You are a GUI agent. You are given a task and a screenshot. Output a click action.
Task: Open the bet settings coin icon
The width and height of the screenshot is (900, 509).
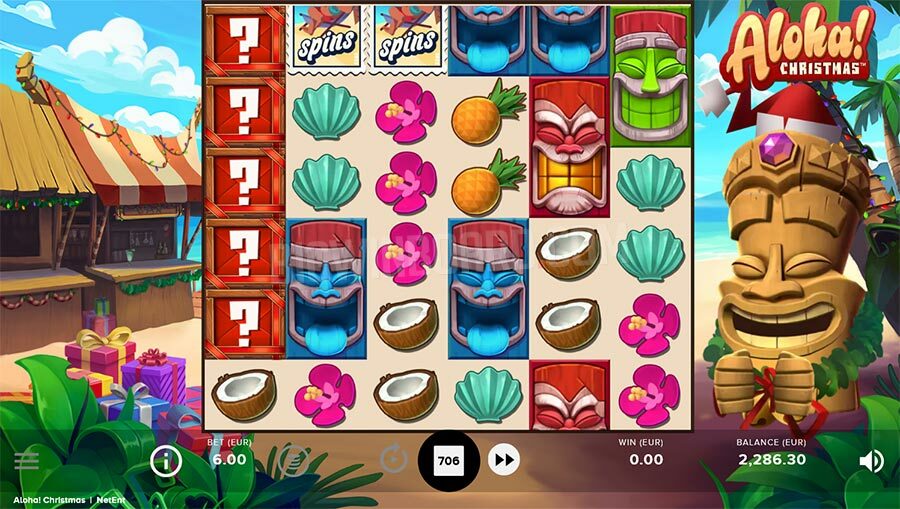point(292,460)
